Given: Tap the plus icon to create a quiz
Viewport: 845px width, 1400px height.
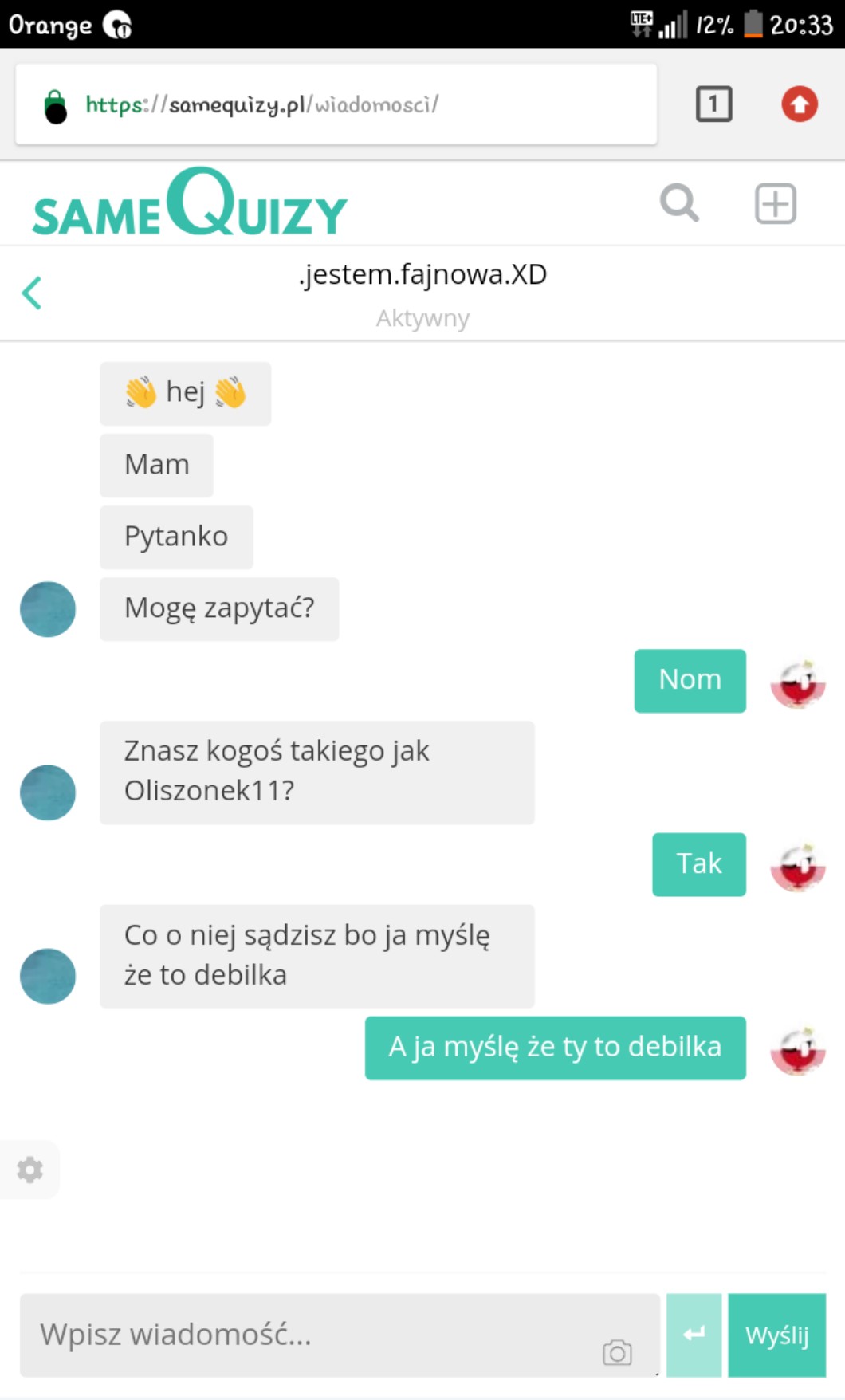Looking at the screenshot, I should pyautogui.click(x=776, y=203).
